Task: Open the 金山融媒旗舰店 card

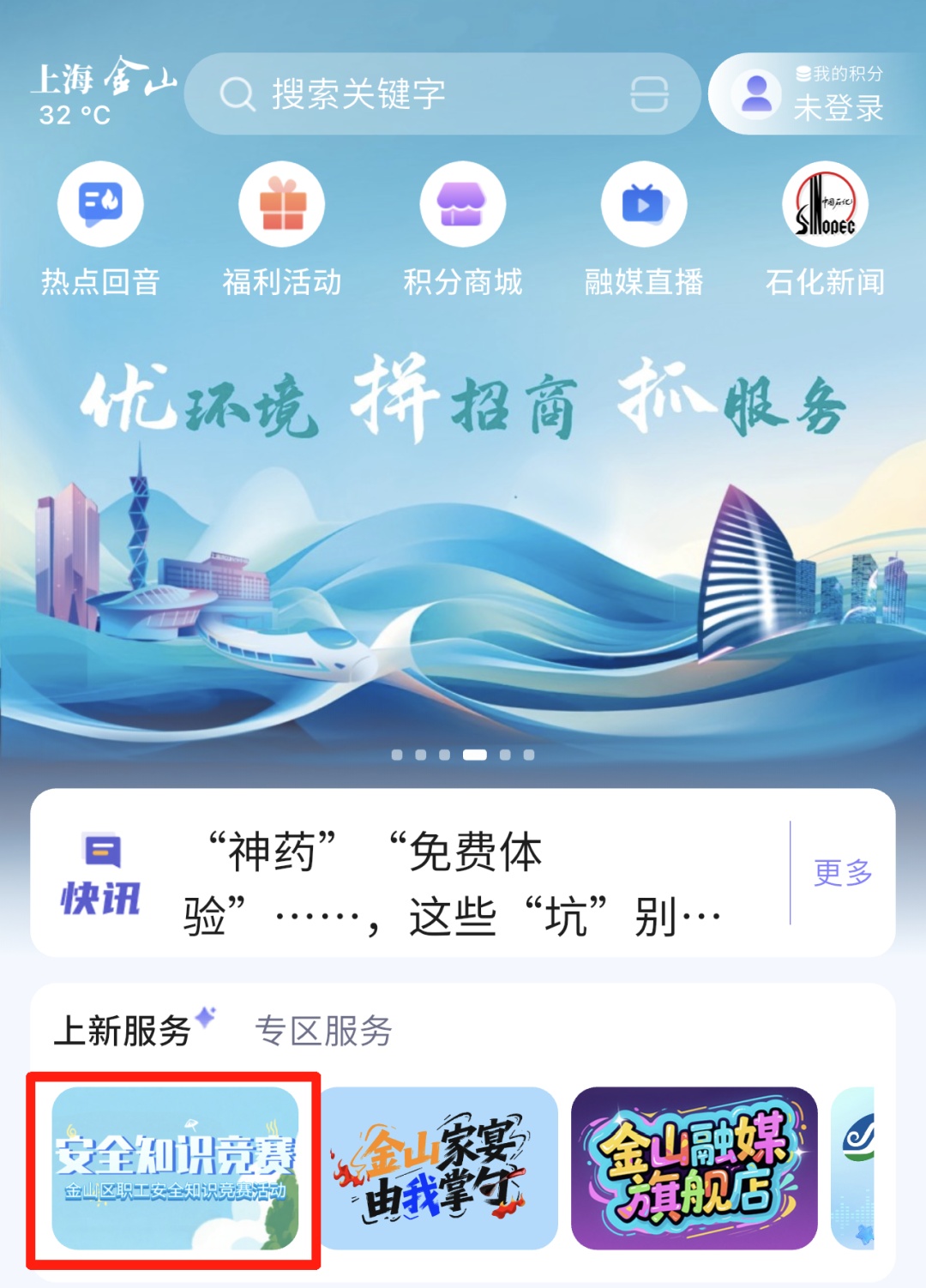Action: [x=694, y=1168]
